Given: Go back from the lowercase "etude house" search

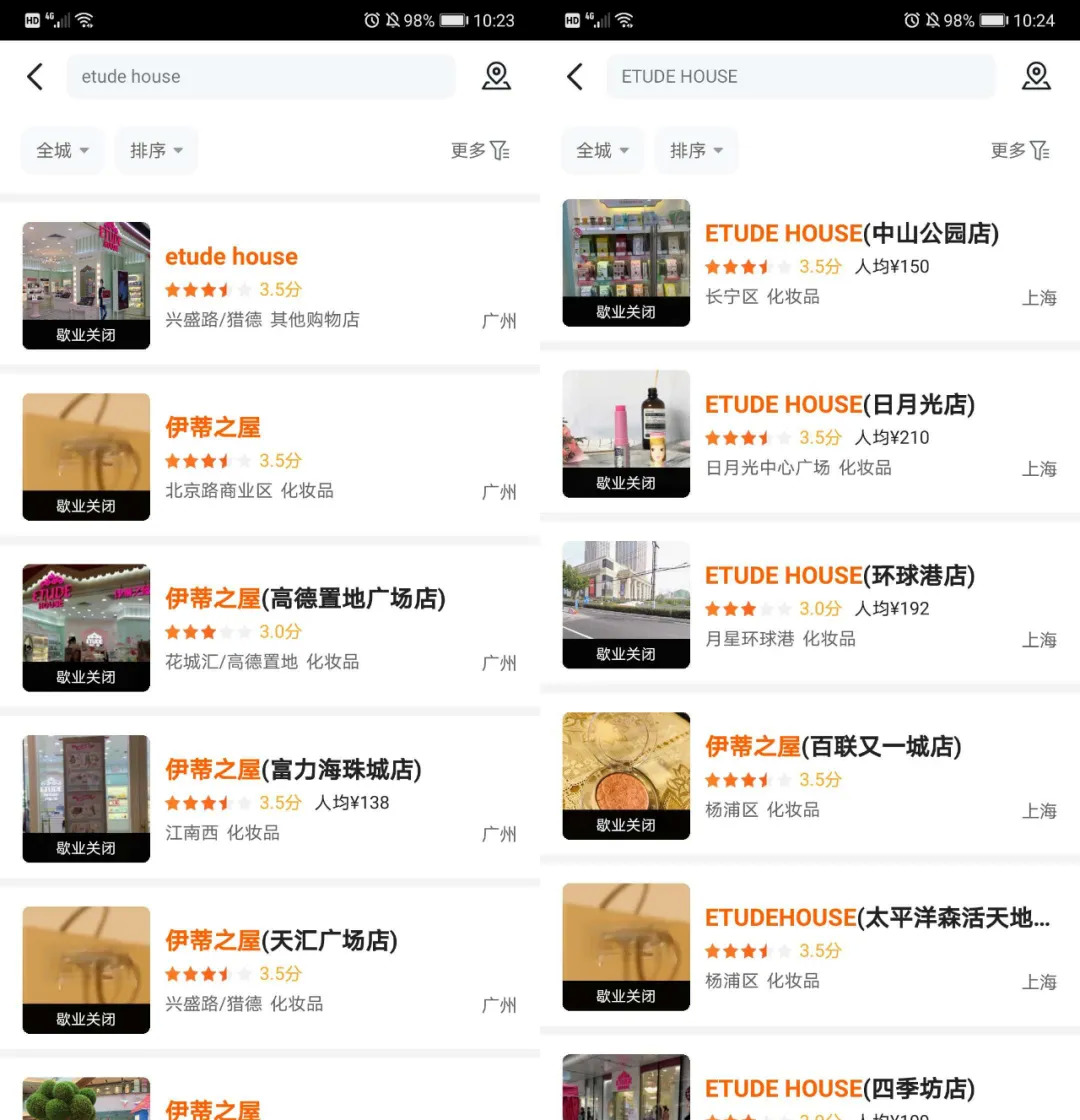Looking at the screenshot, I should [35, 77].
